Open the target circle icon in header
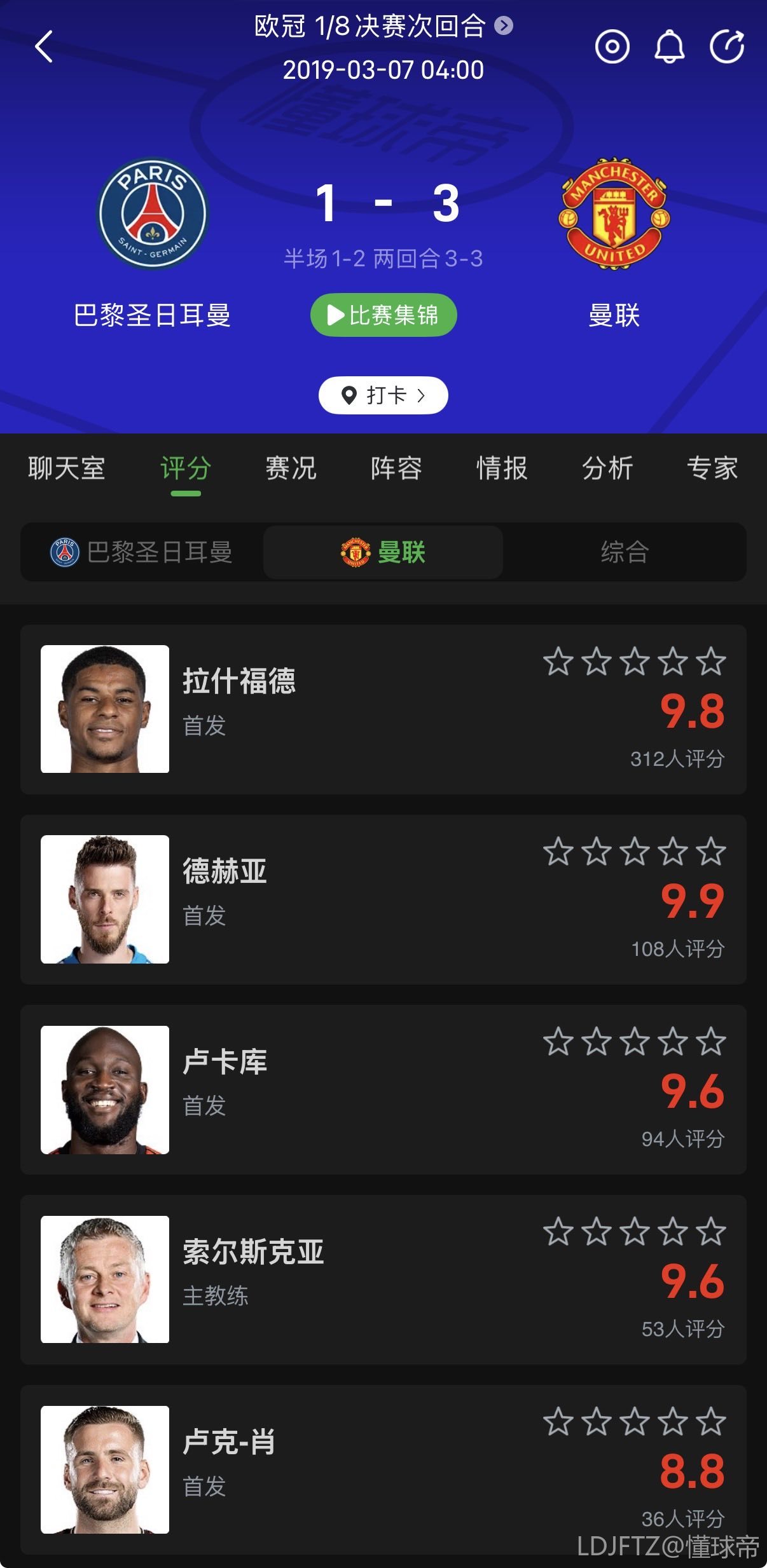The image size is (767, 1568). point(612,47)
